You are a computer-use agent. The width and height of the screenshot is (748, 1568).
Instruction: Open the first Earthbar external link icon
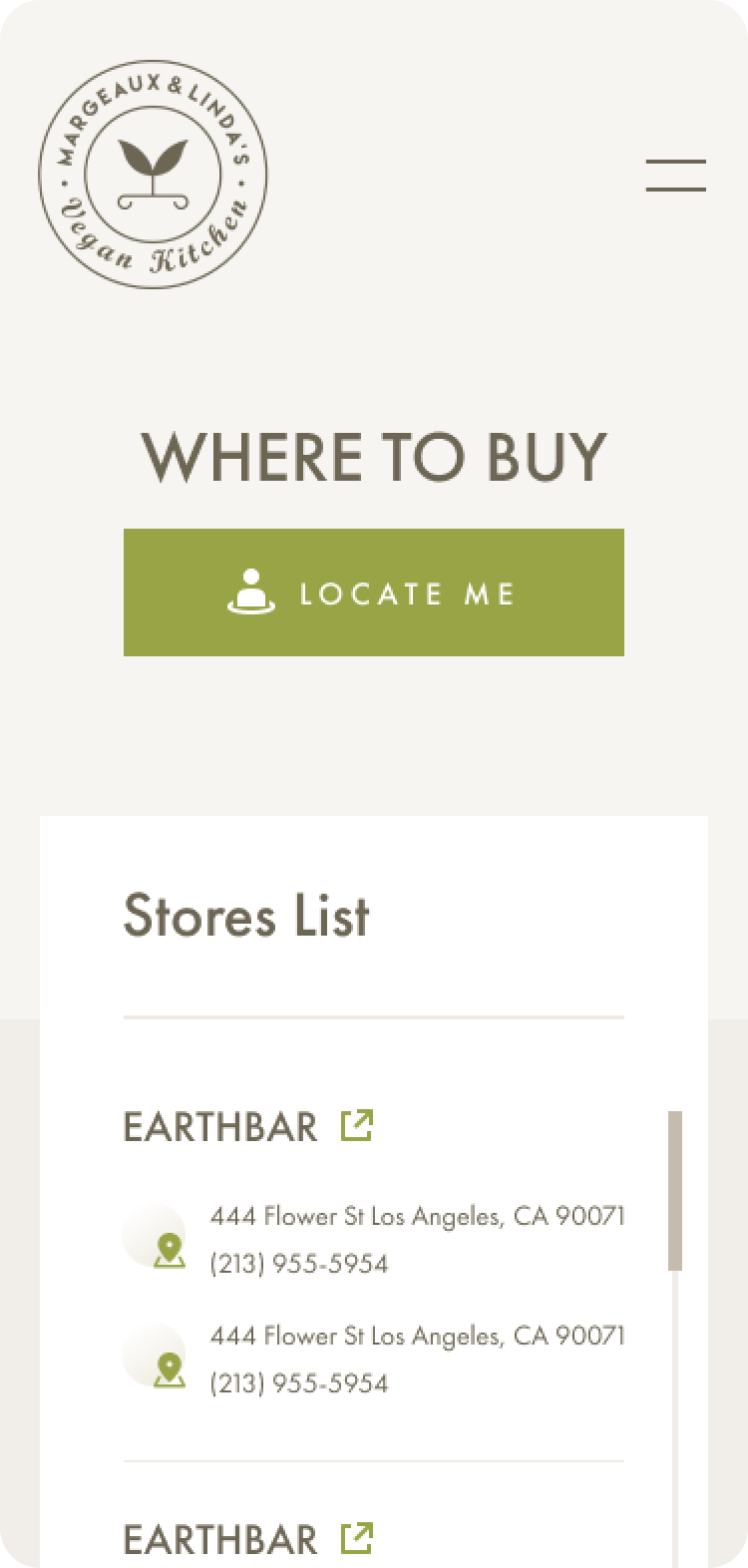point(357,1125)
